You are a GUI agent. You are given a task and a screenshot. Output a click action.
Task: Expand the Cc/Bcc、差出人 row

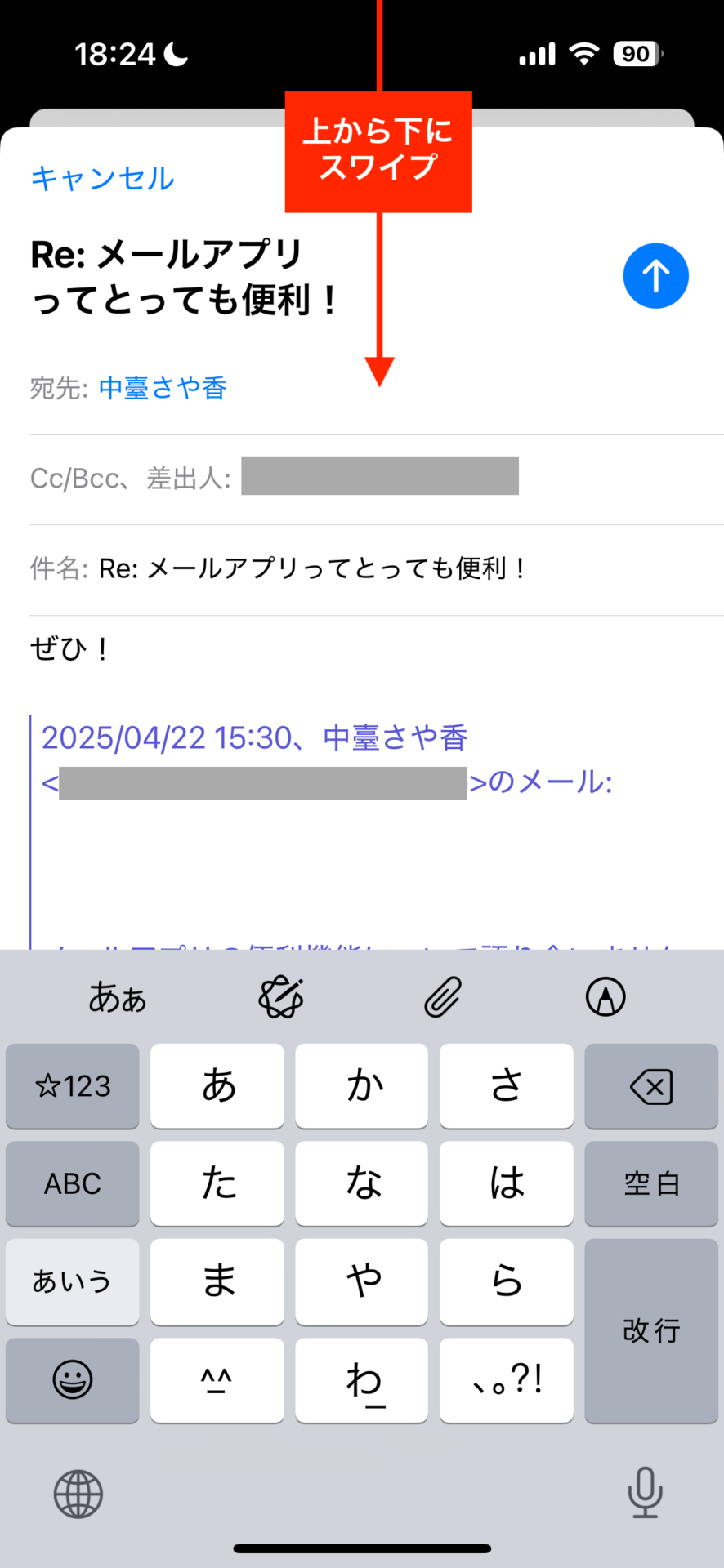tap(377, 479)
